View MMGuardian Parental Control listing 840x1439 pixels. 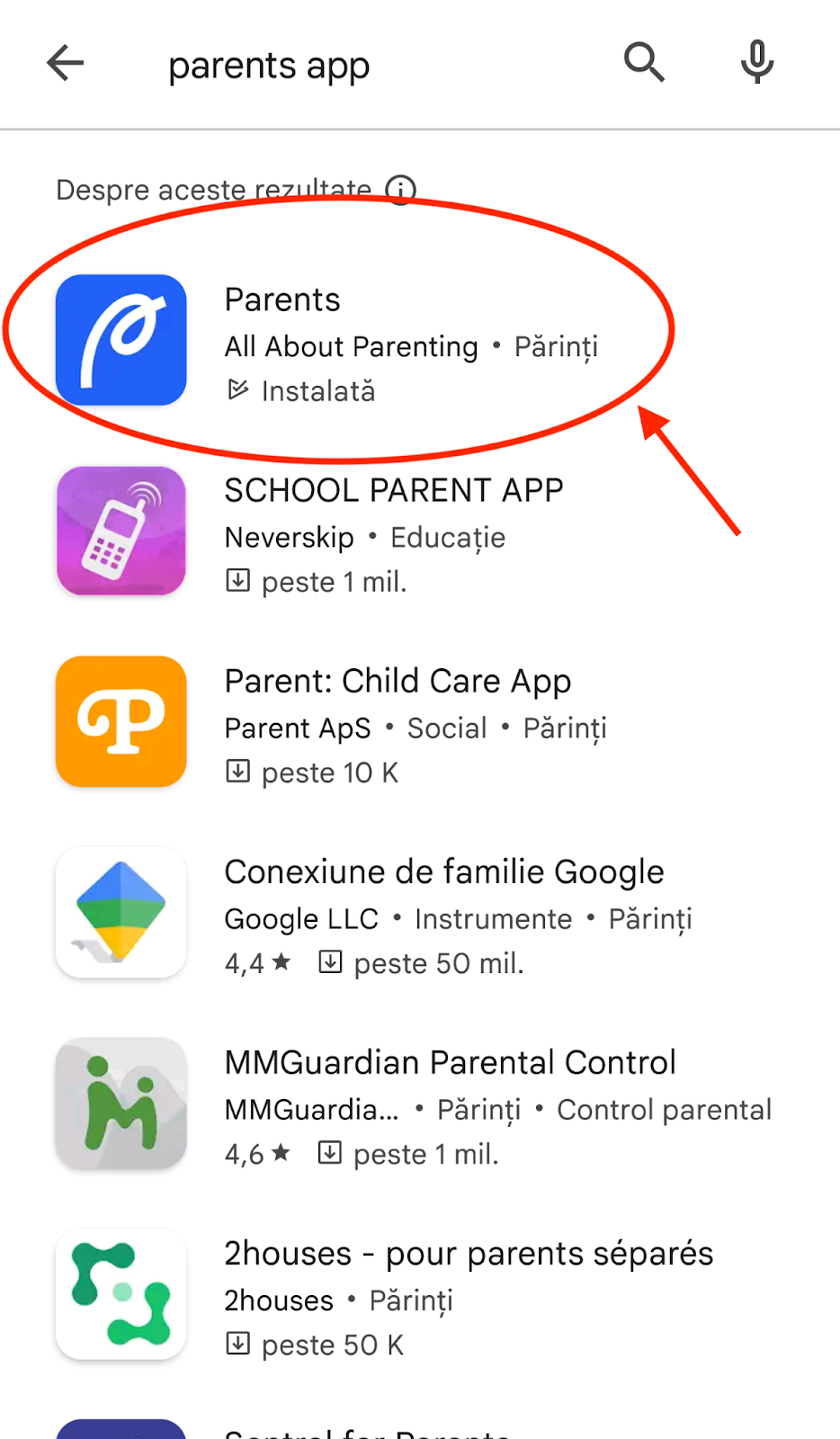[x=420, y=1103]
